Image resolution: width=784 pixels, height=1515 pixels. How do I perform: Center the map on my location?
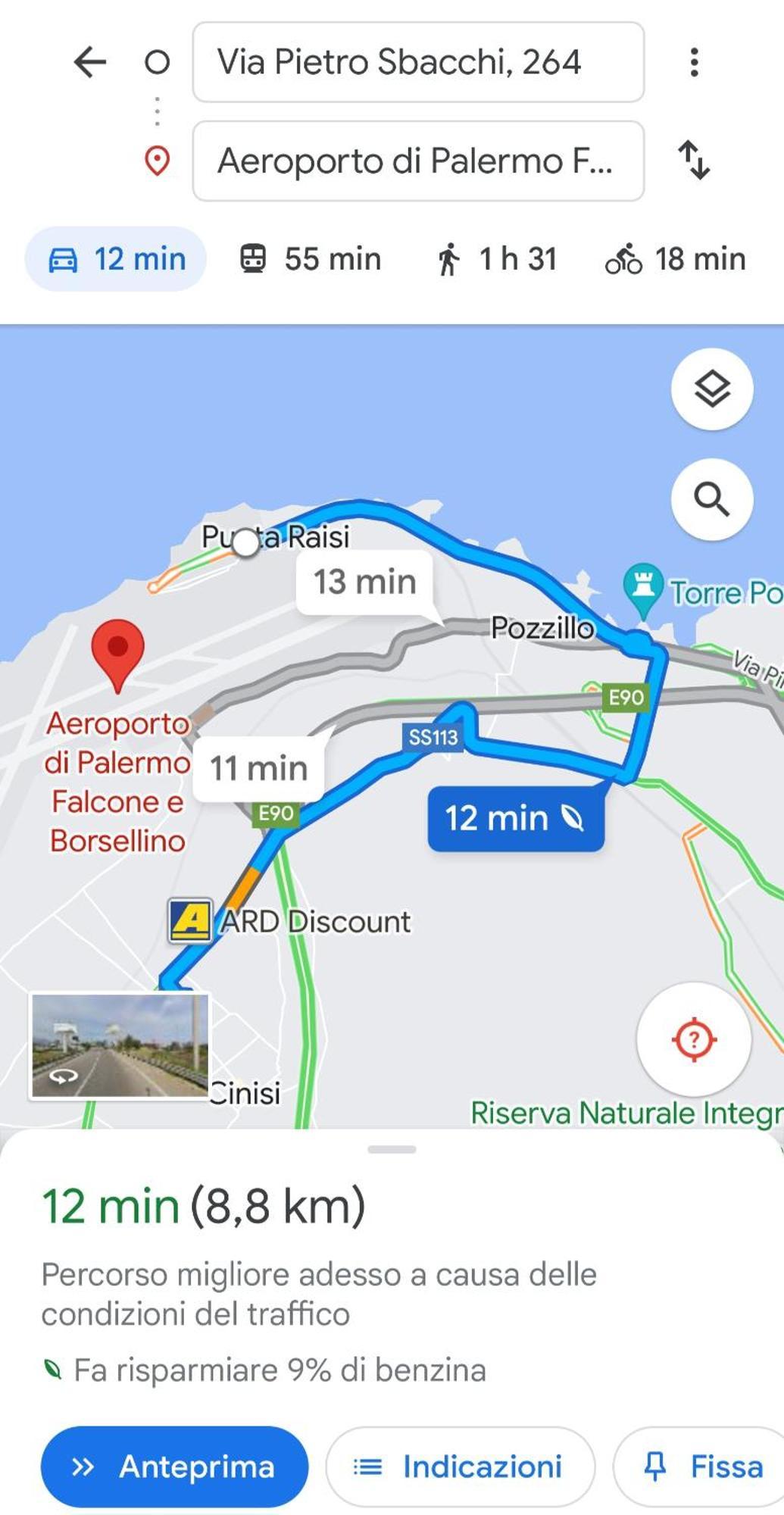coord(693,1039)
